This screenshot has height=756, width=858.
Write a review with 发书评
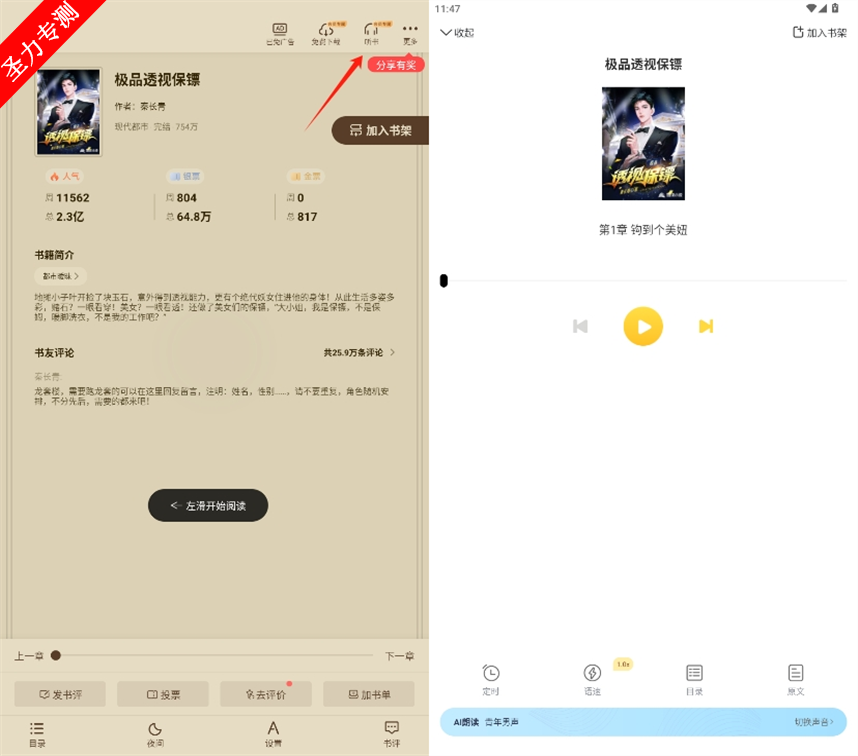coord(59,694)
